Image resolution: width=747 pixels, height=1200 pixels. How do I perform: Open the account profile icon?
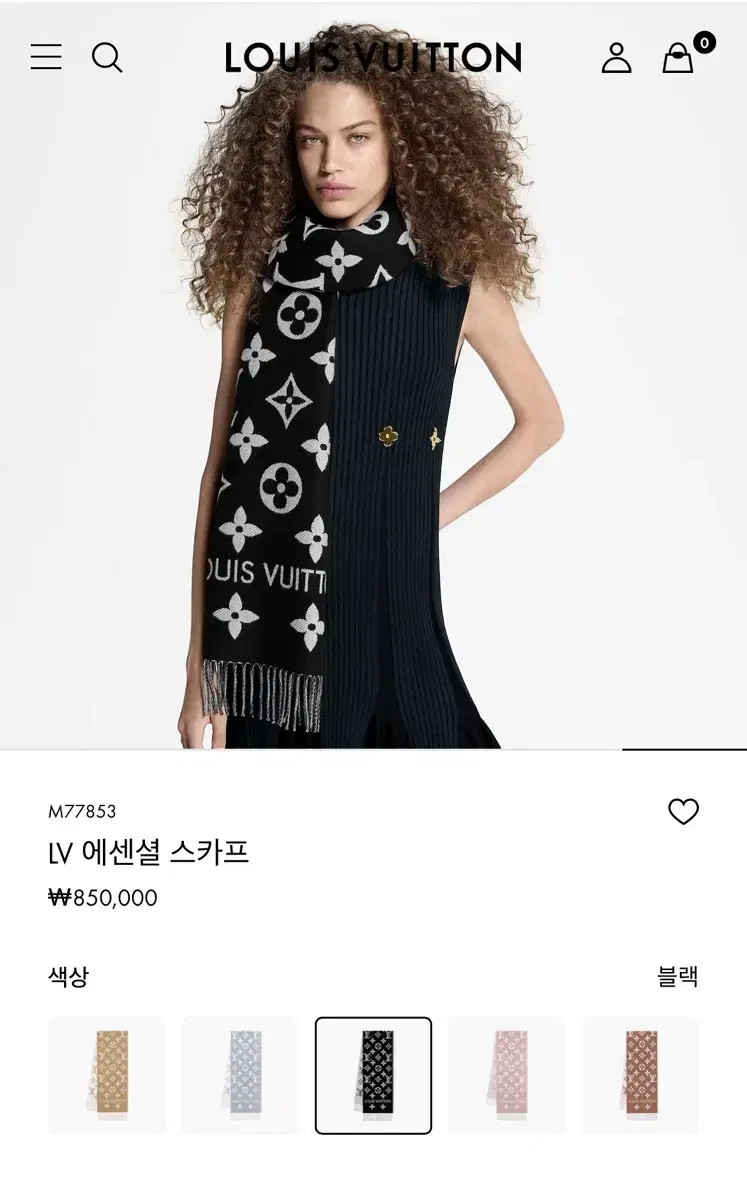click(616, 57)
